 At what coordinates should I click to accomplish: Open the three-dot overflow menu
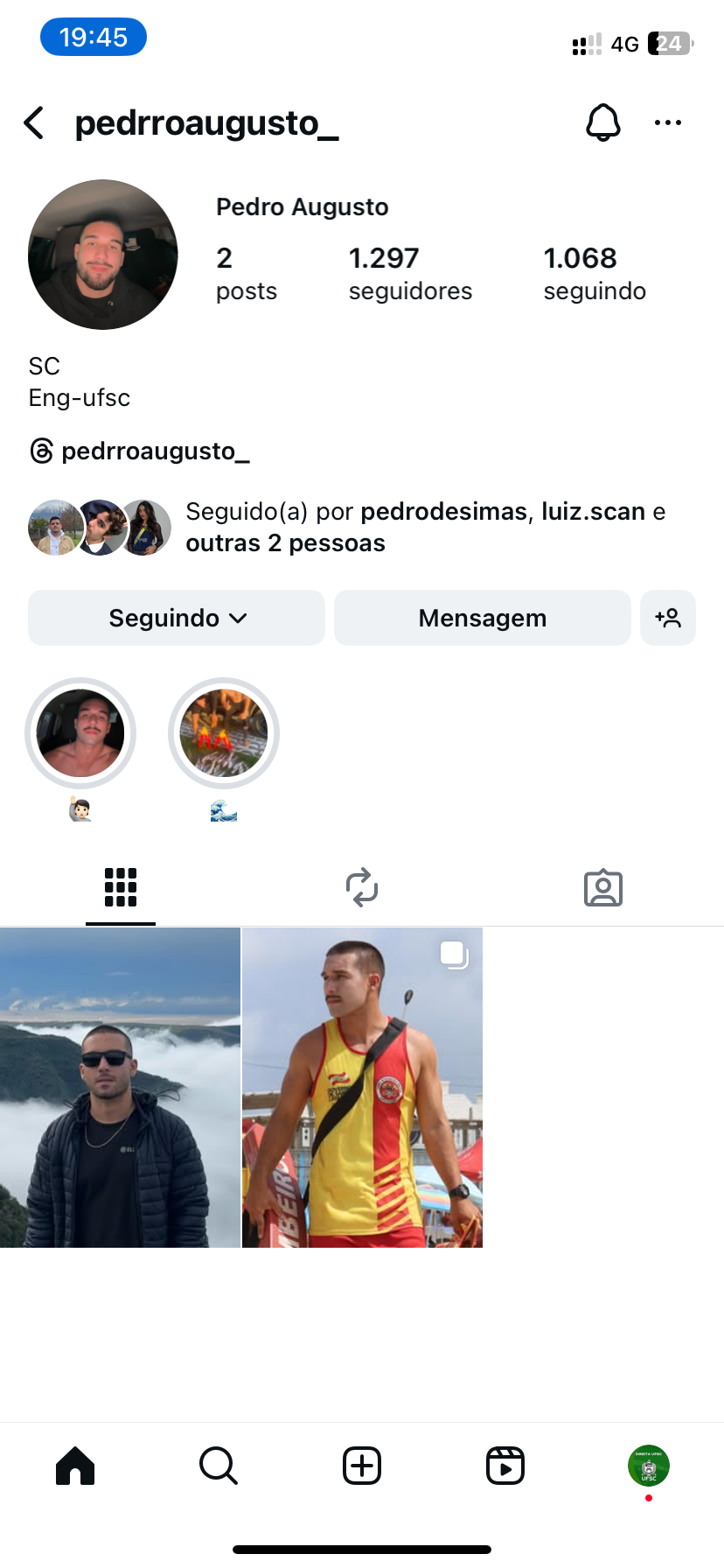pos(668,123)
